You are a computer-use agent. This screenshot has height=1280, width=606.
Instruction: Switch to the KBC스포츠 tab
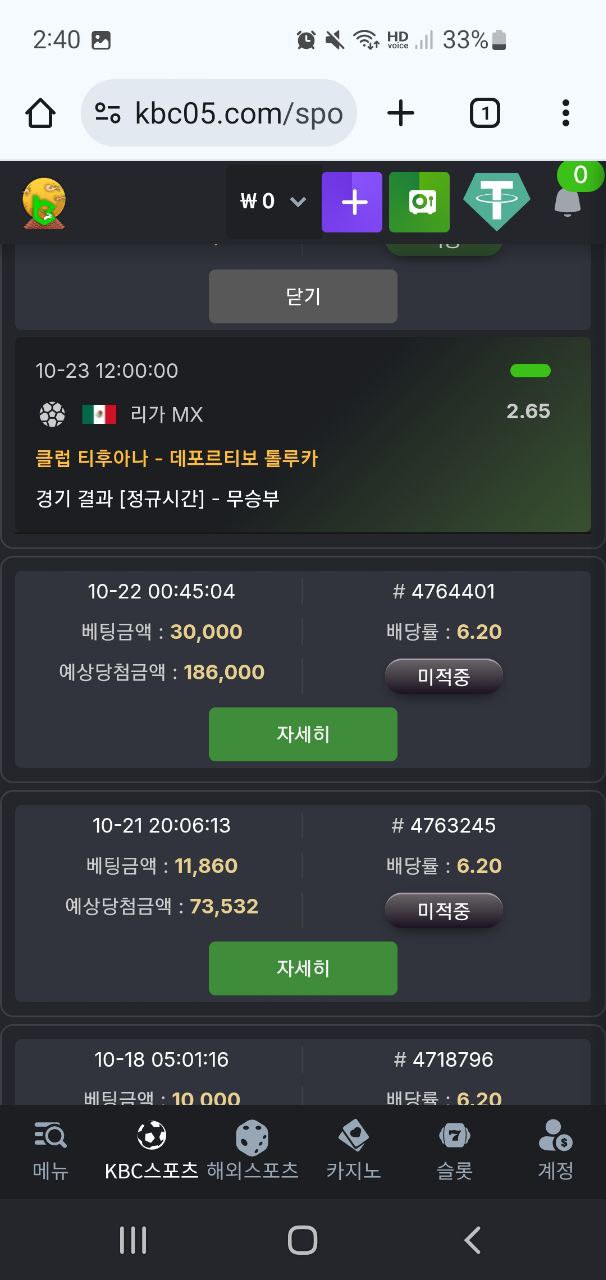151,1151
